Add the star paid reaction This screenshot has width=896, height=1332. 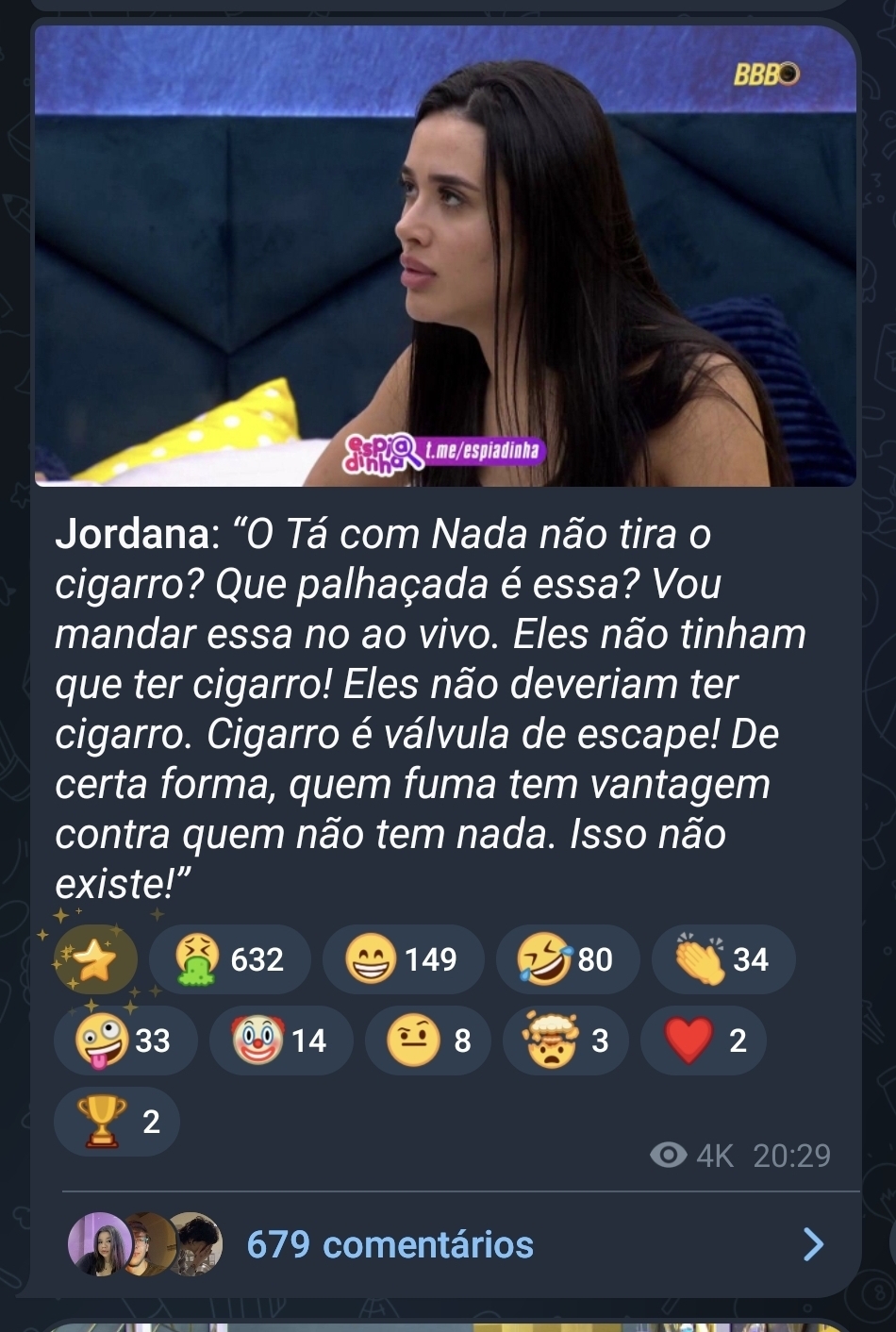95,960
